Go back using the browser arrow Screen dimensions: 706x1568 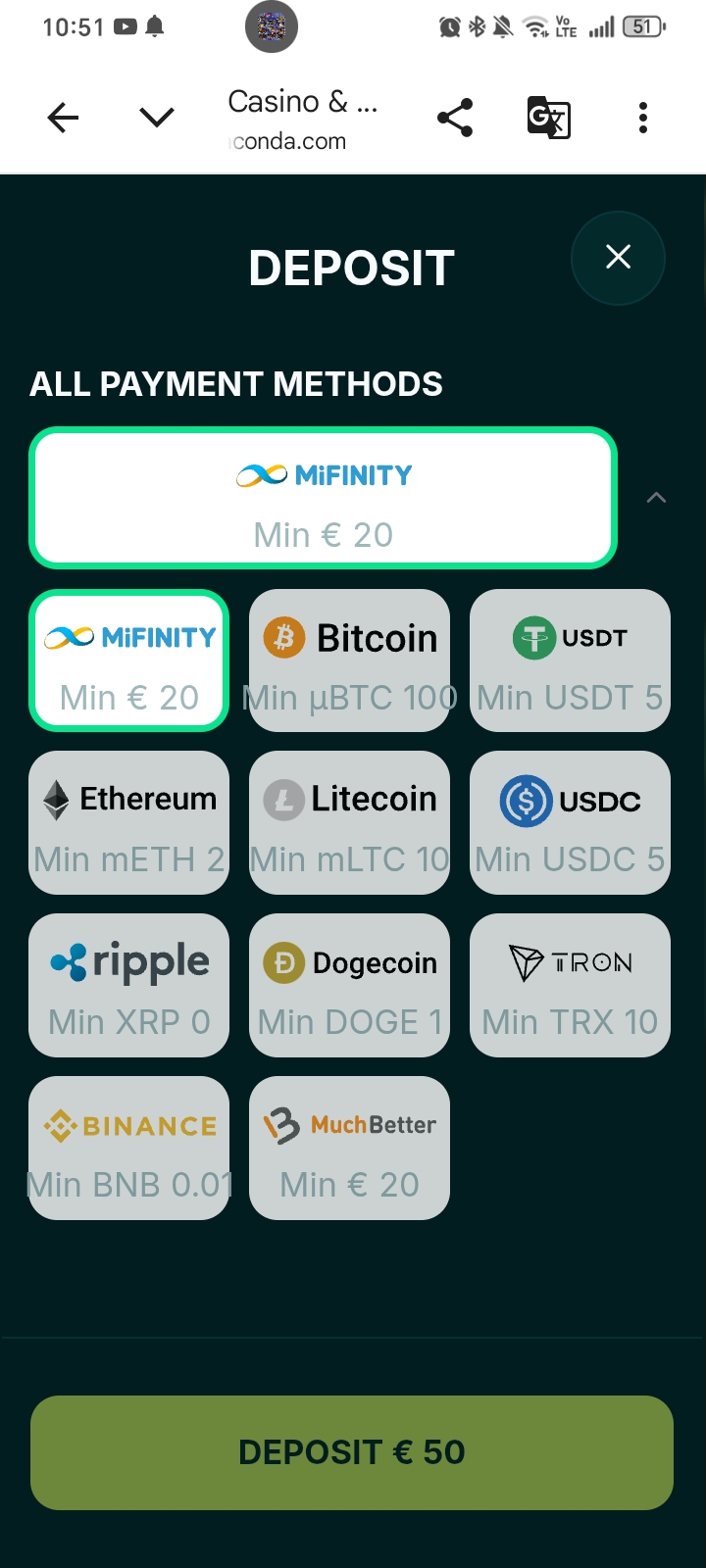coord(63,119)
